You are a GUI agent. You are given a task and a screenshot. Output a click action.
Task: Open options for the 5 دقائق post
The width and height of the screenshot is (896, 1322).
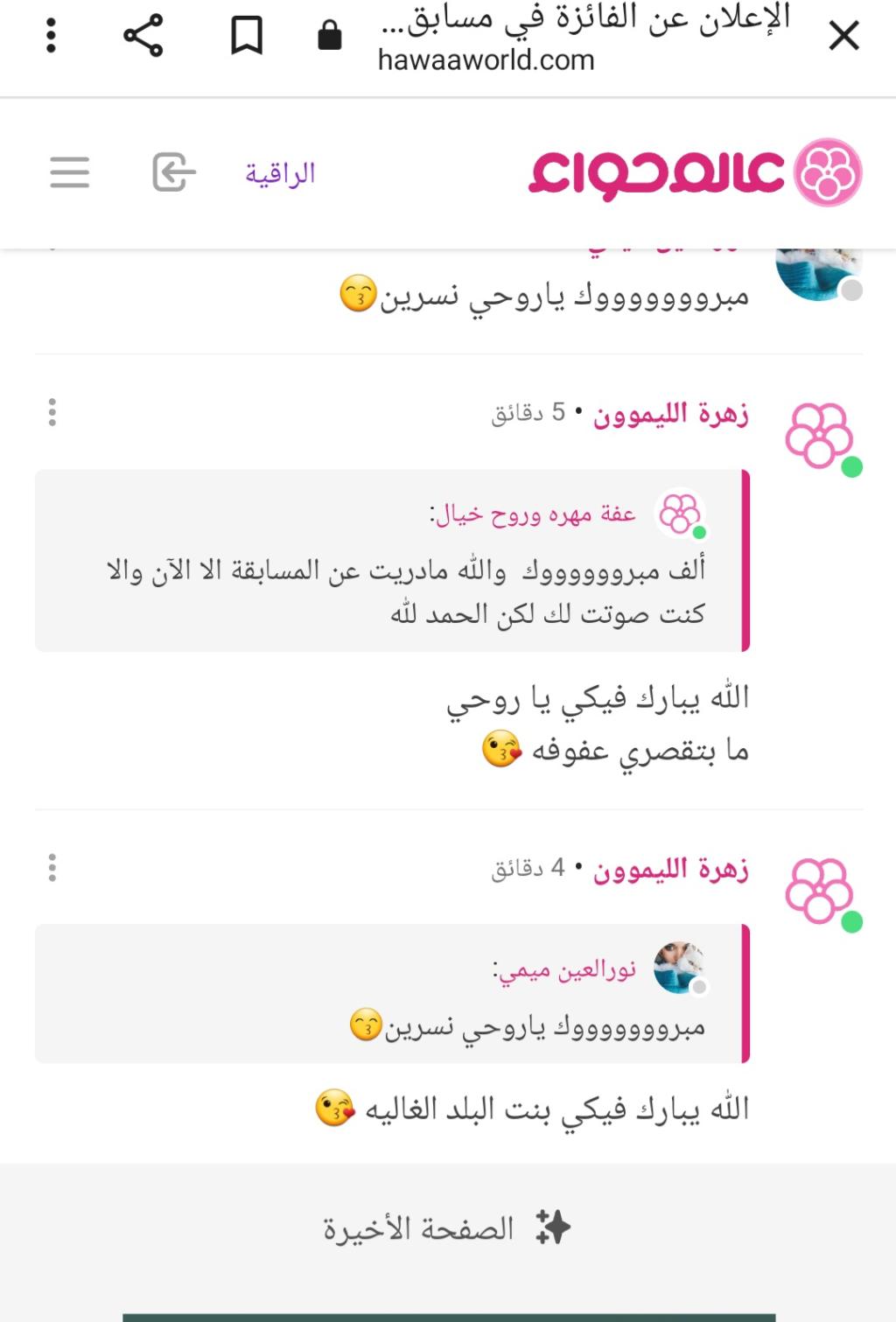[x=52, y=412]
